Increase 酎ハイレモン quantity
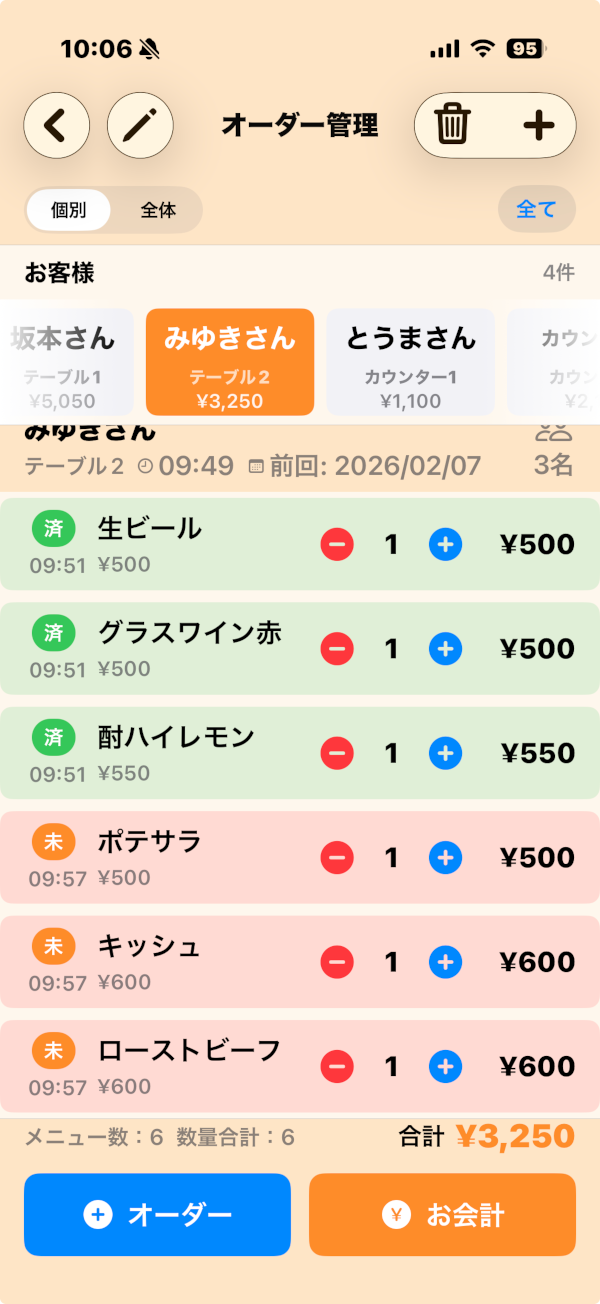600x1304 pixels. pyautogui.click(x=446, y=754)
